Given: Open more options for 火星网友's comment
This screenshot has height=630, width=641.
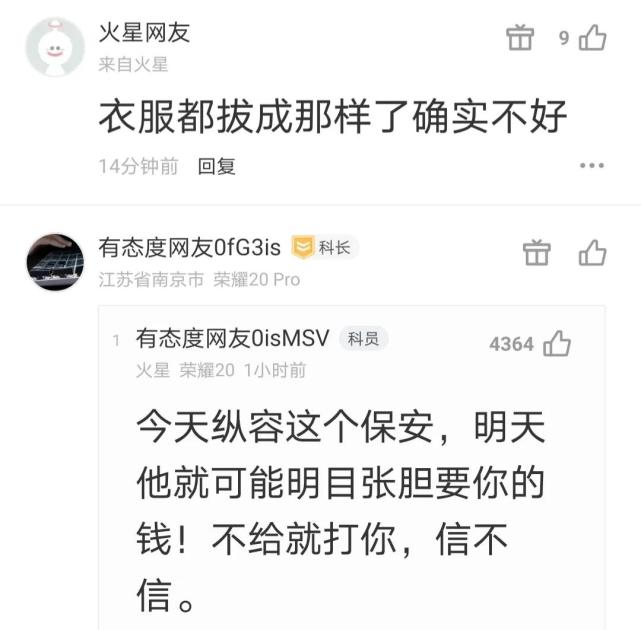Looking at the screenshot, I should (x=592, y=166).
